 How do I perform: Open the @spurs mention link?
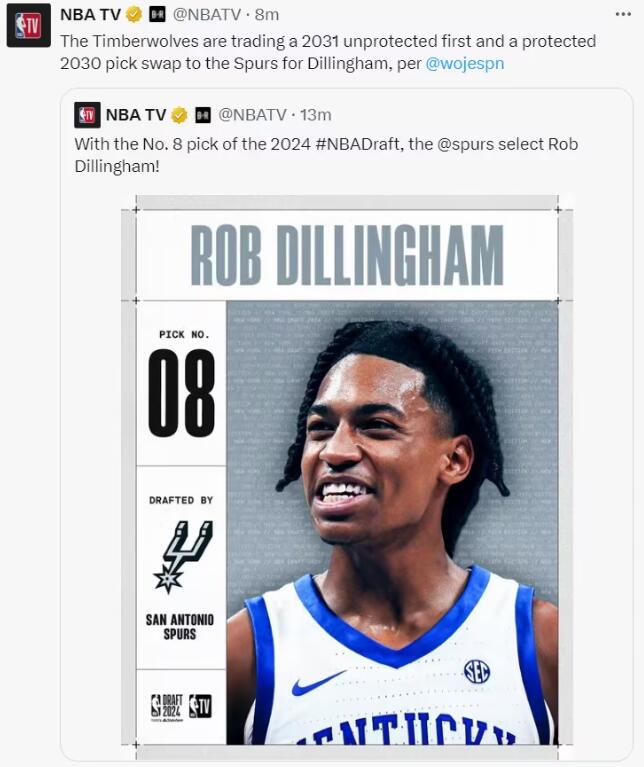pyautogui.click(x=467, y=144)
